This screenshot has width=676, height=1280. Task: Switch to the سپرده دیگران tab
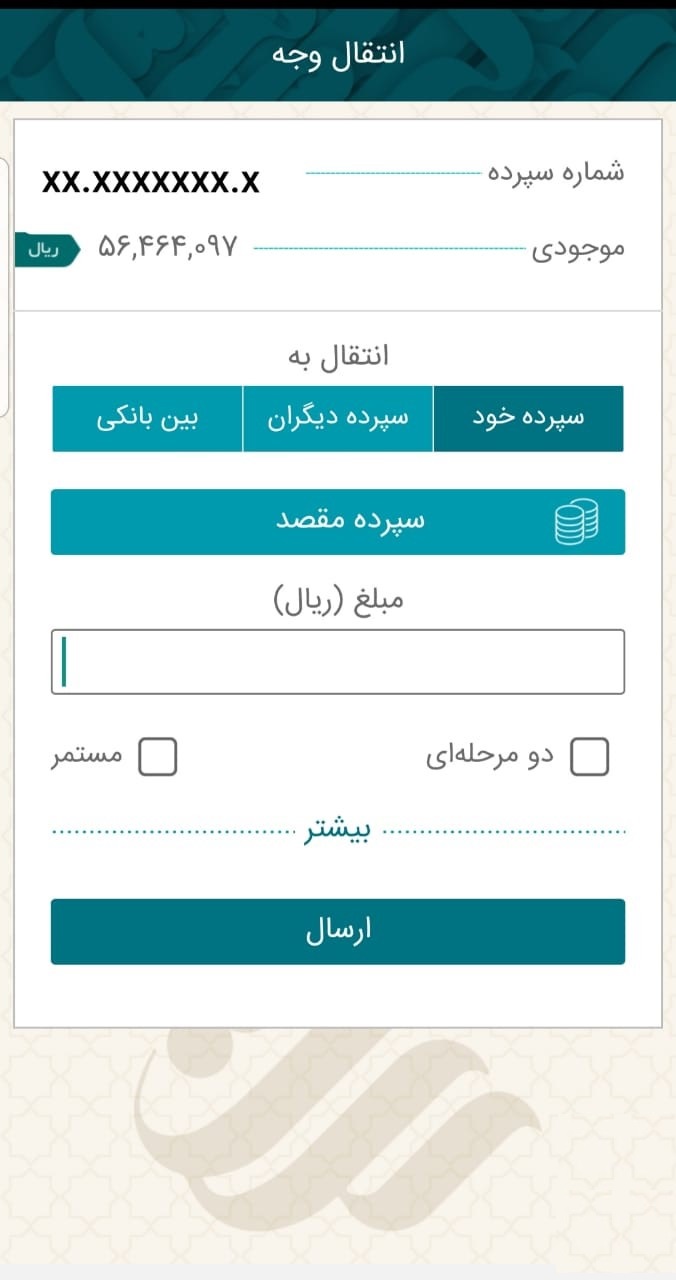click(x=338, y=418)
